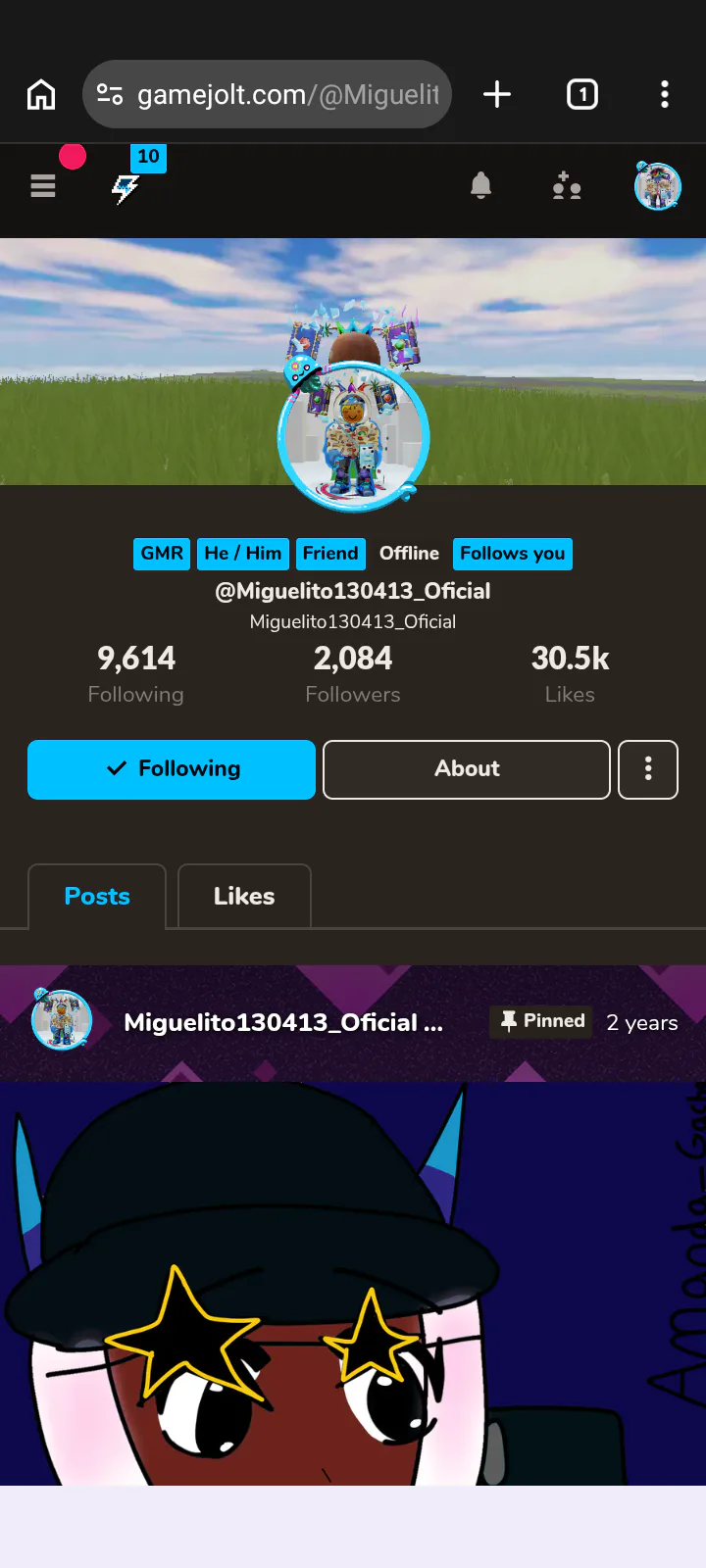Screen dimensions: 706x1568
Task: Switch to the Likes tab
Action: click(244, 897)
